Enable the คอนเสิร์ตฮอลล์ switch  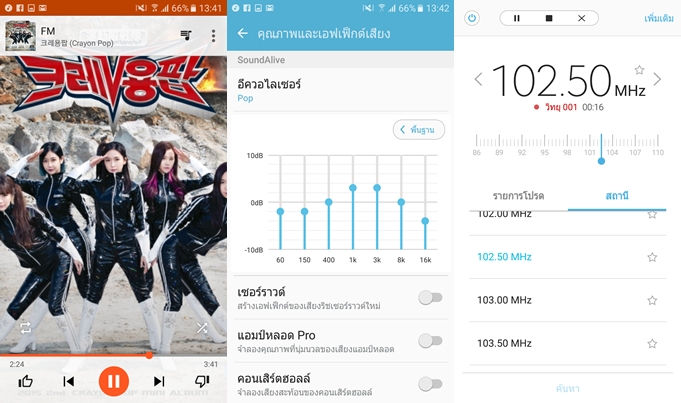[429, 383]
